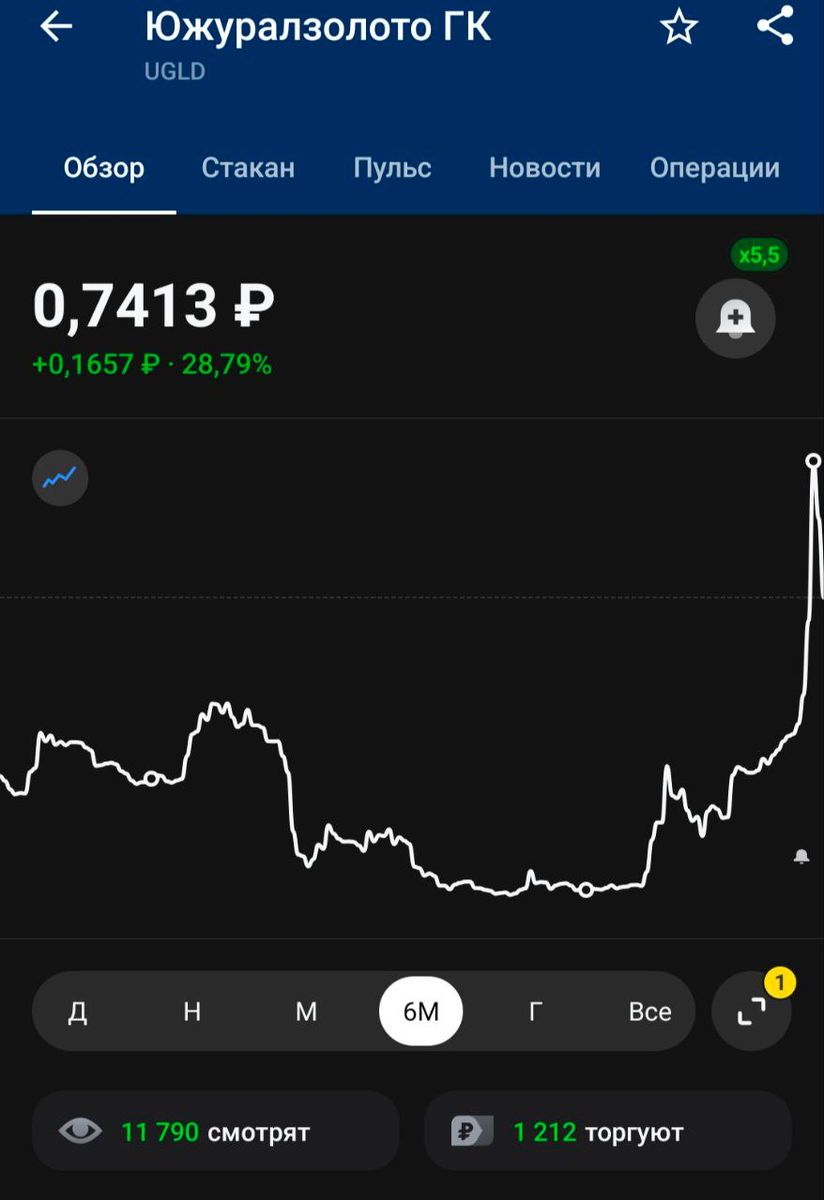Open the ruble icon next to трейдеры counter
The width and height of the screenshot is (824, 1200).
[x=472, y=1130]
